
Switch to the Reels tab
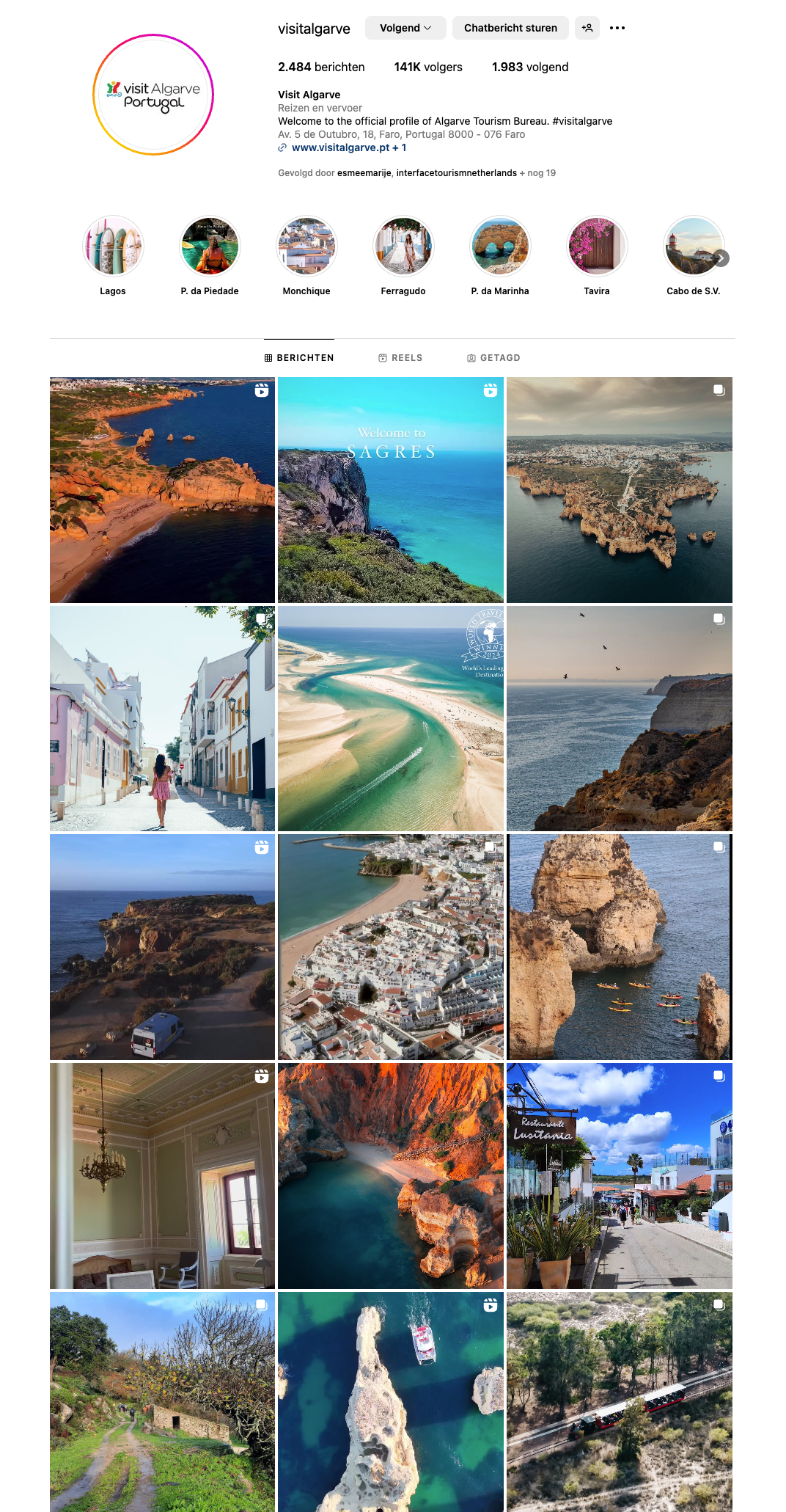pos(400,358)
